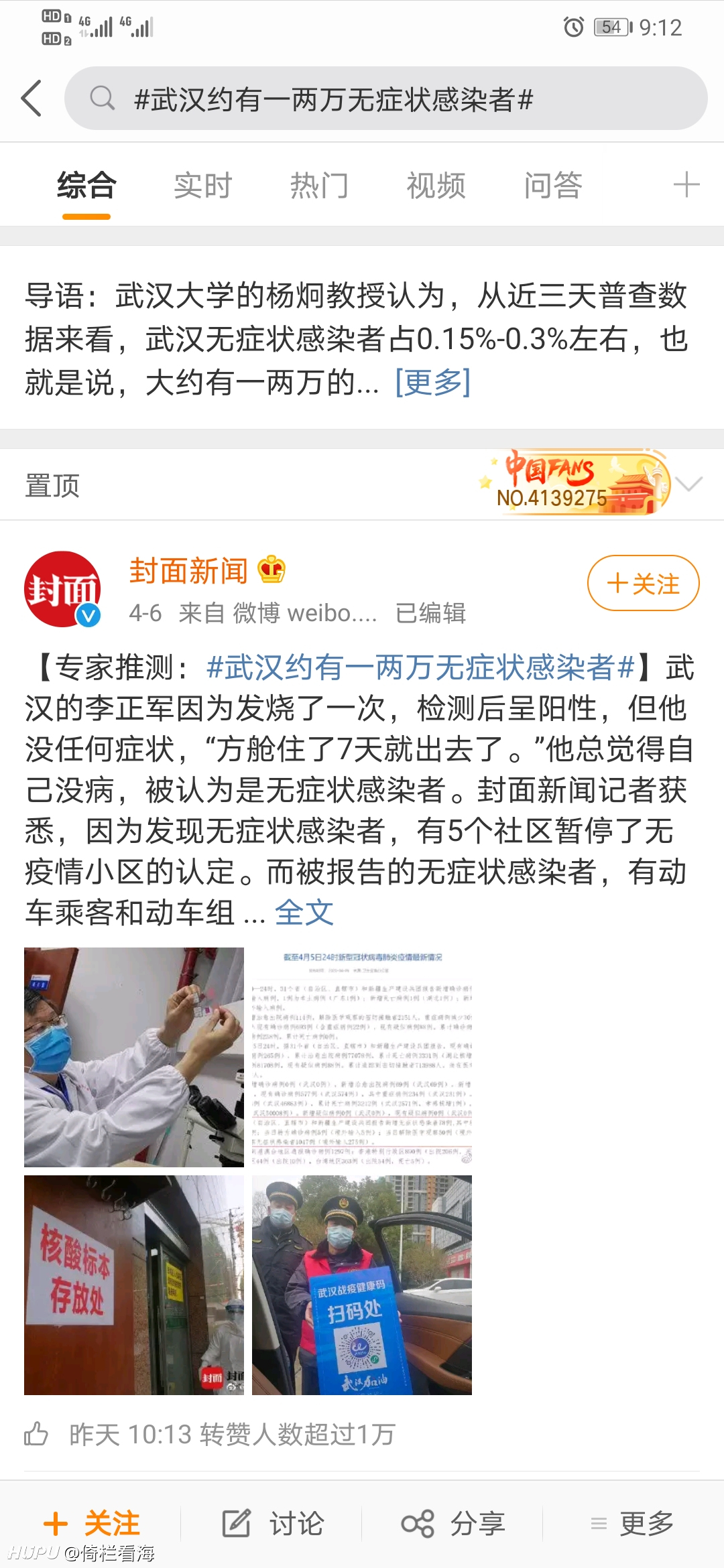Open the search box with the hashtag query

(x=385, y=99)
